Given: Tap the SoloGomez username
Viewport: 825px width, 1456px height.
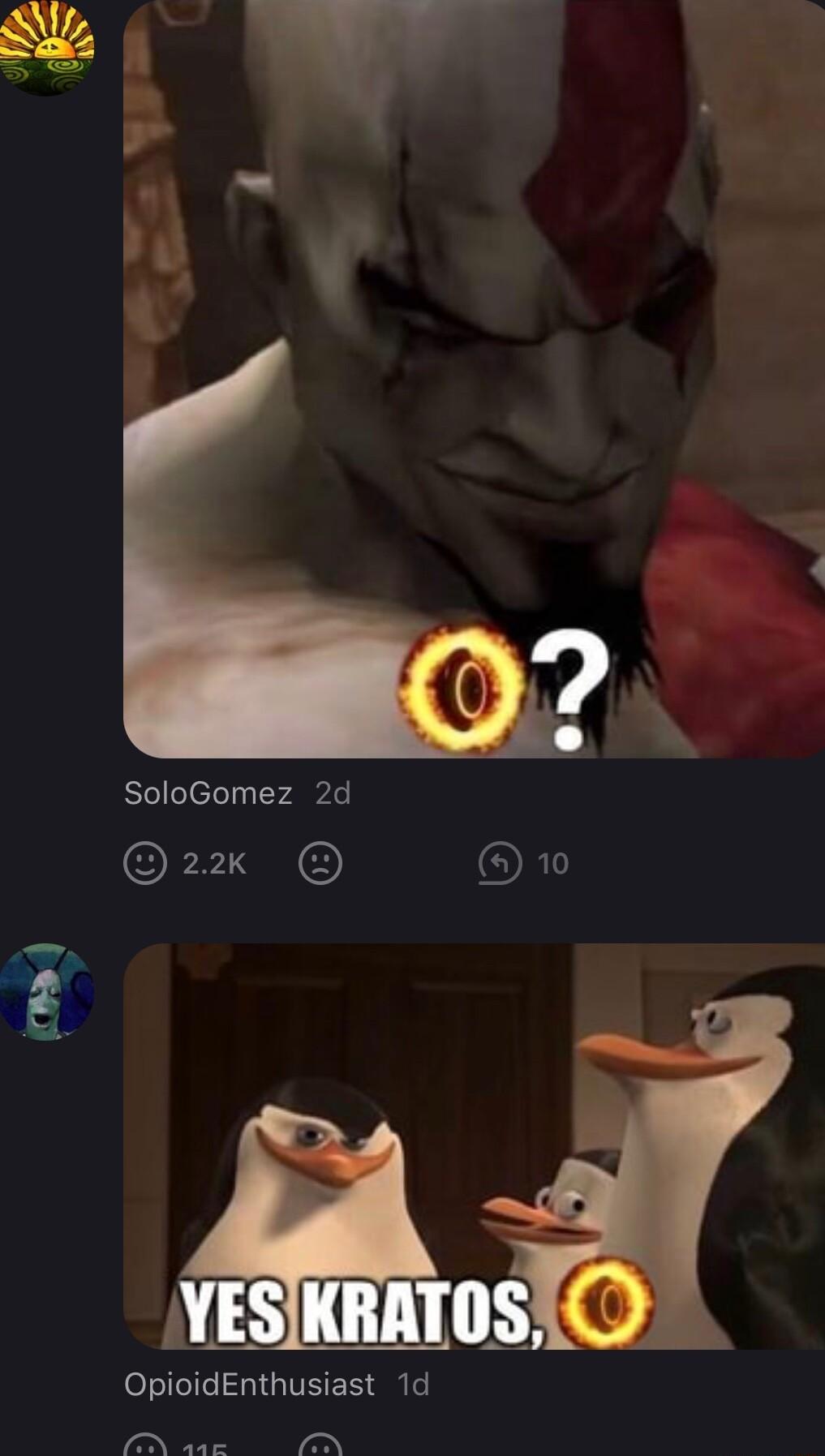Looking at the screenshot, I should 208,793.
